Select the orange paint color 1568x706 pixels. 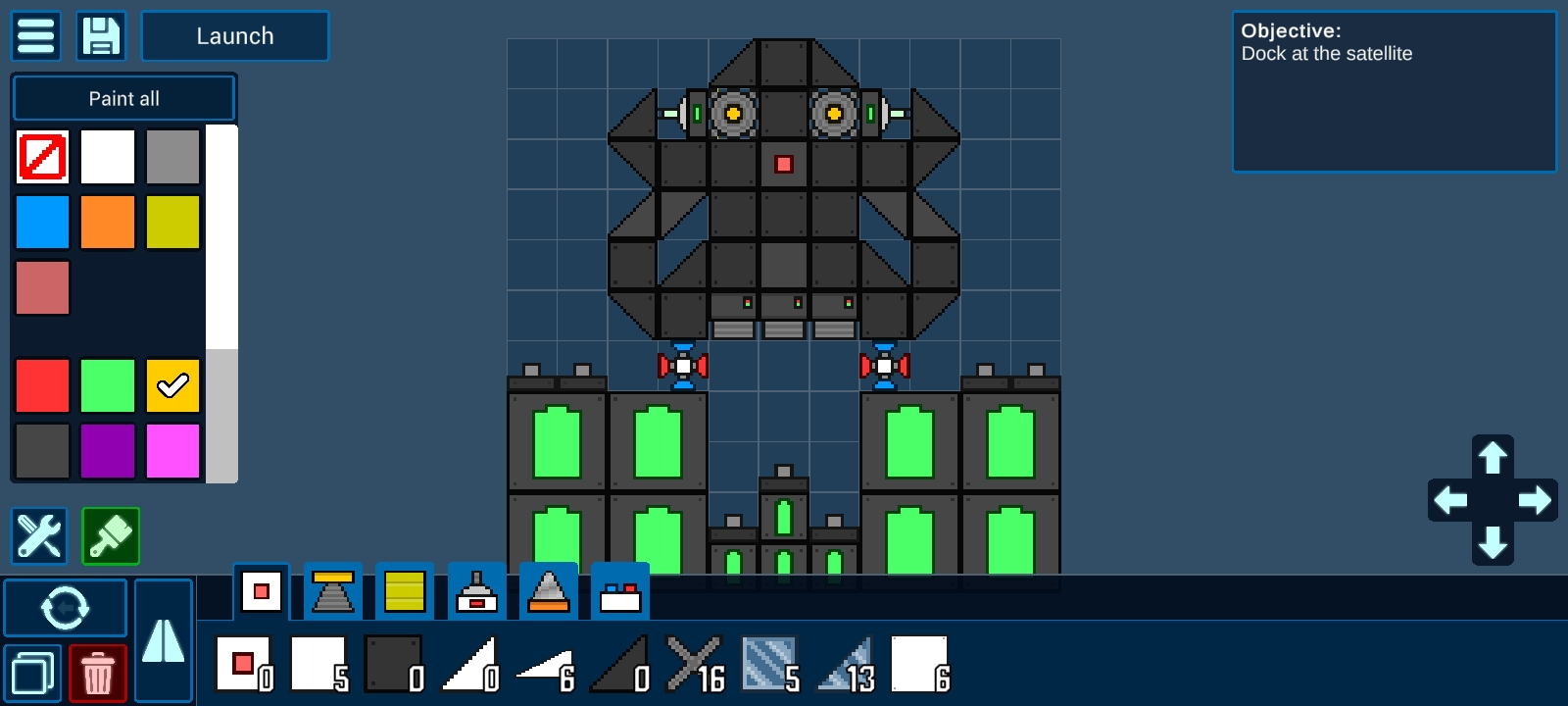(108, 223)
